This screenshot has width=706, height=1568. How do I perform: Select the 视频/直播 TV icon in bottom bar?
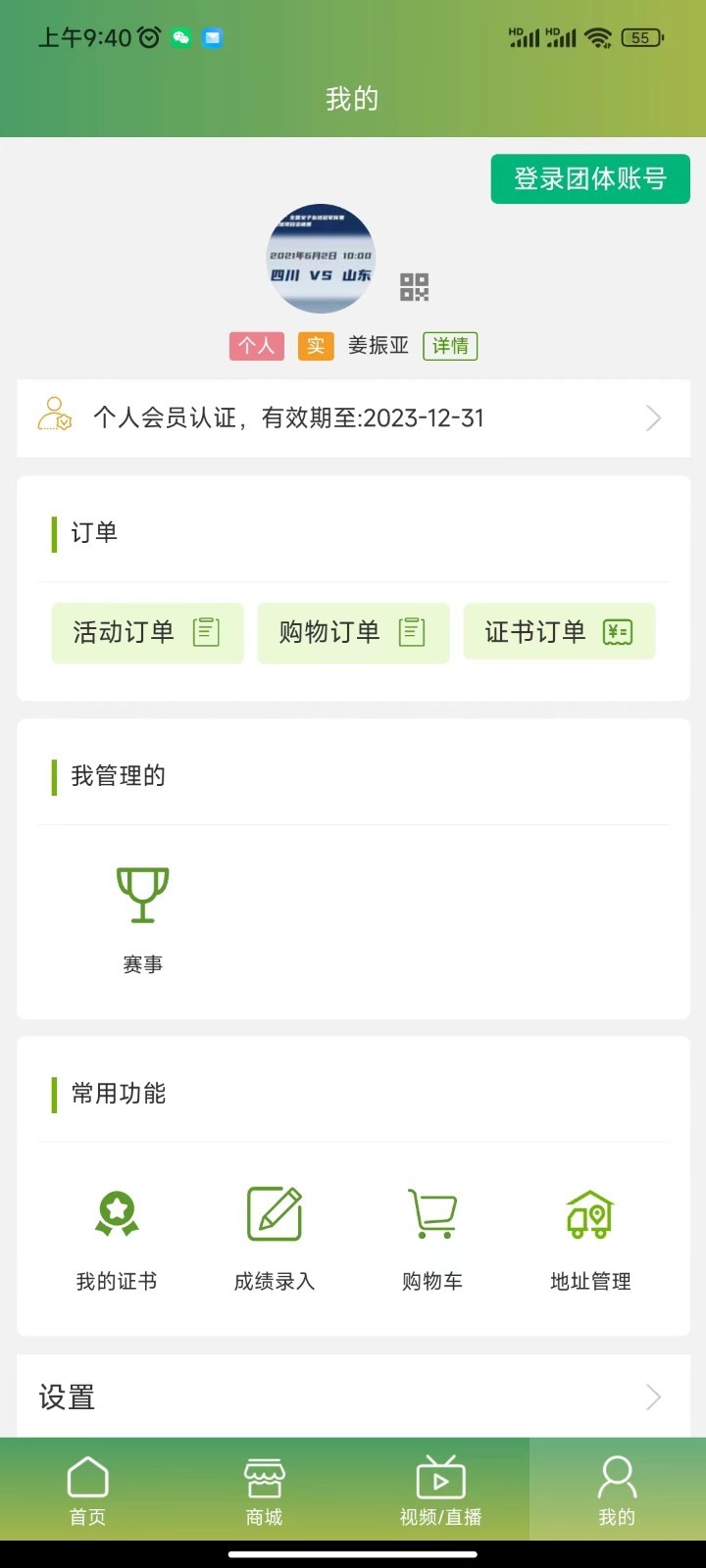440,1475
